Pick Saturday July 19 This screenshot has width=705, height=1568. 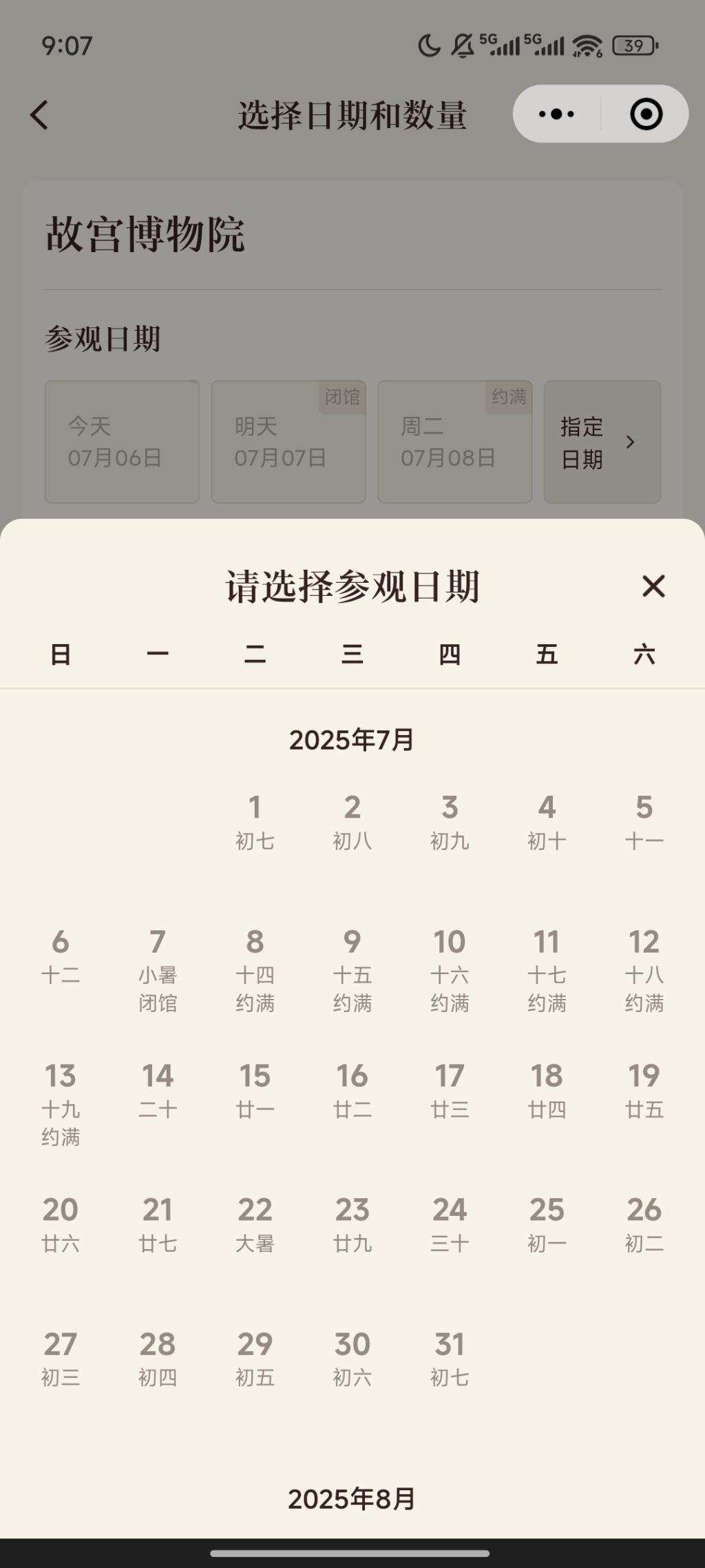tap(644, 1089)
